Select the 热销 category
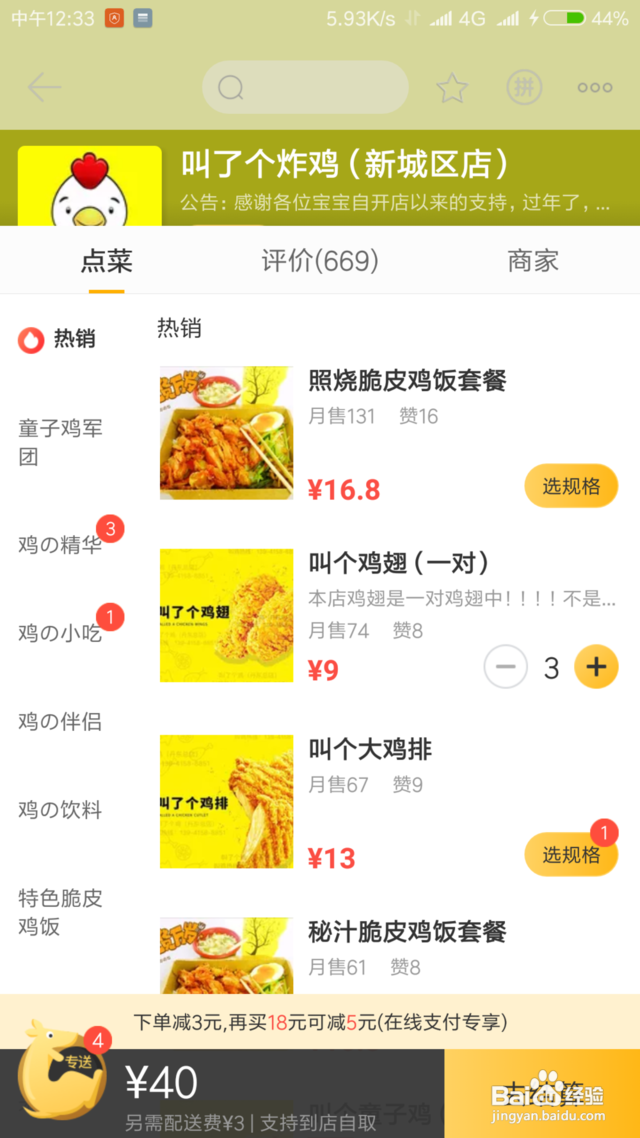The height and width of the screenshot is (1138, 640). point(60,339)
